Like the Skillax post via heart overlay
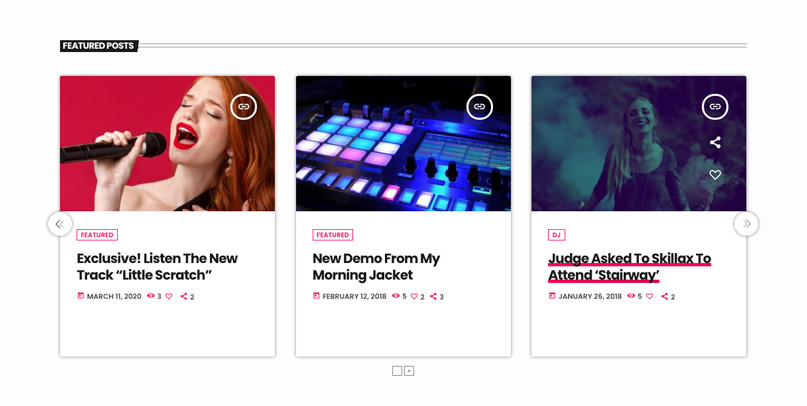 pyautogui.click(x=715, y=175)
